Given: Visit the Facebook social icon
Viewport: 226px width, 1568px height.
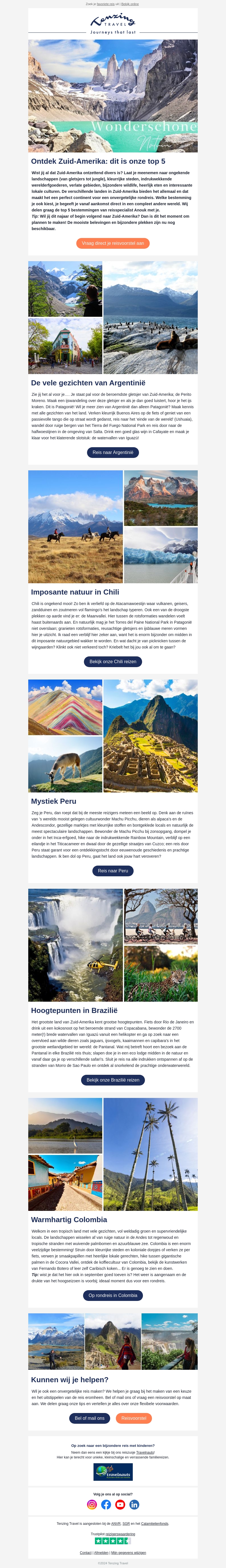Looking at the screenshot, I should point(106,1504).
